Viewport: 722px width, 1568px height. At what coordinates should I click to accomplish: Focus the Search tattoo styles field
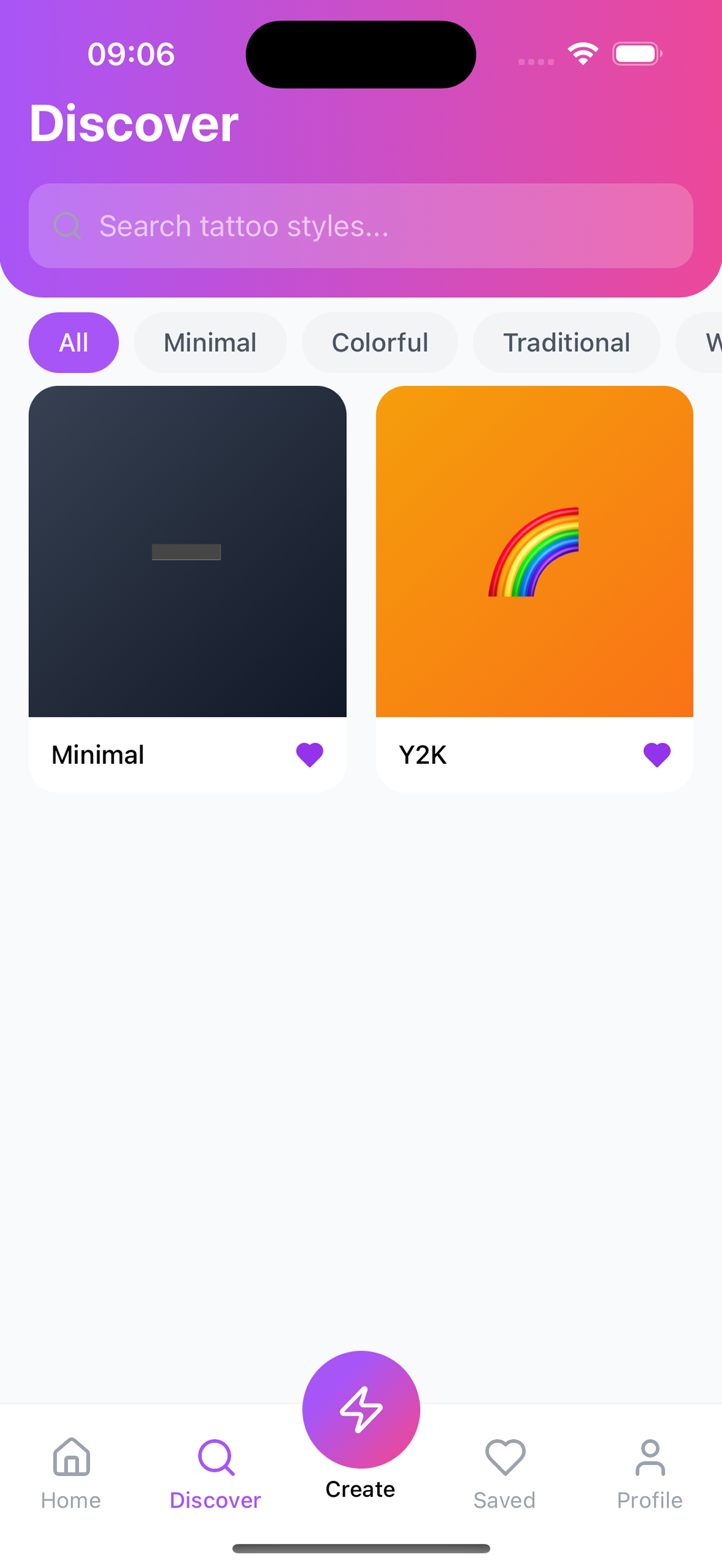pyautogui.click(x=360, y=226)
